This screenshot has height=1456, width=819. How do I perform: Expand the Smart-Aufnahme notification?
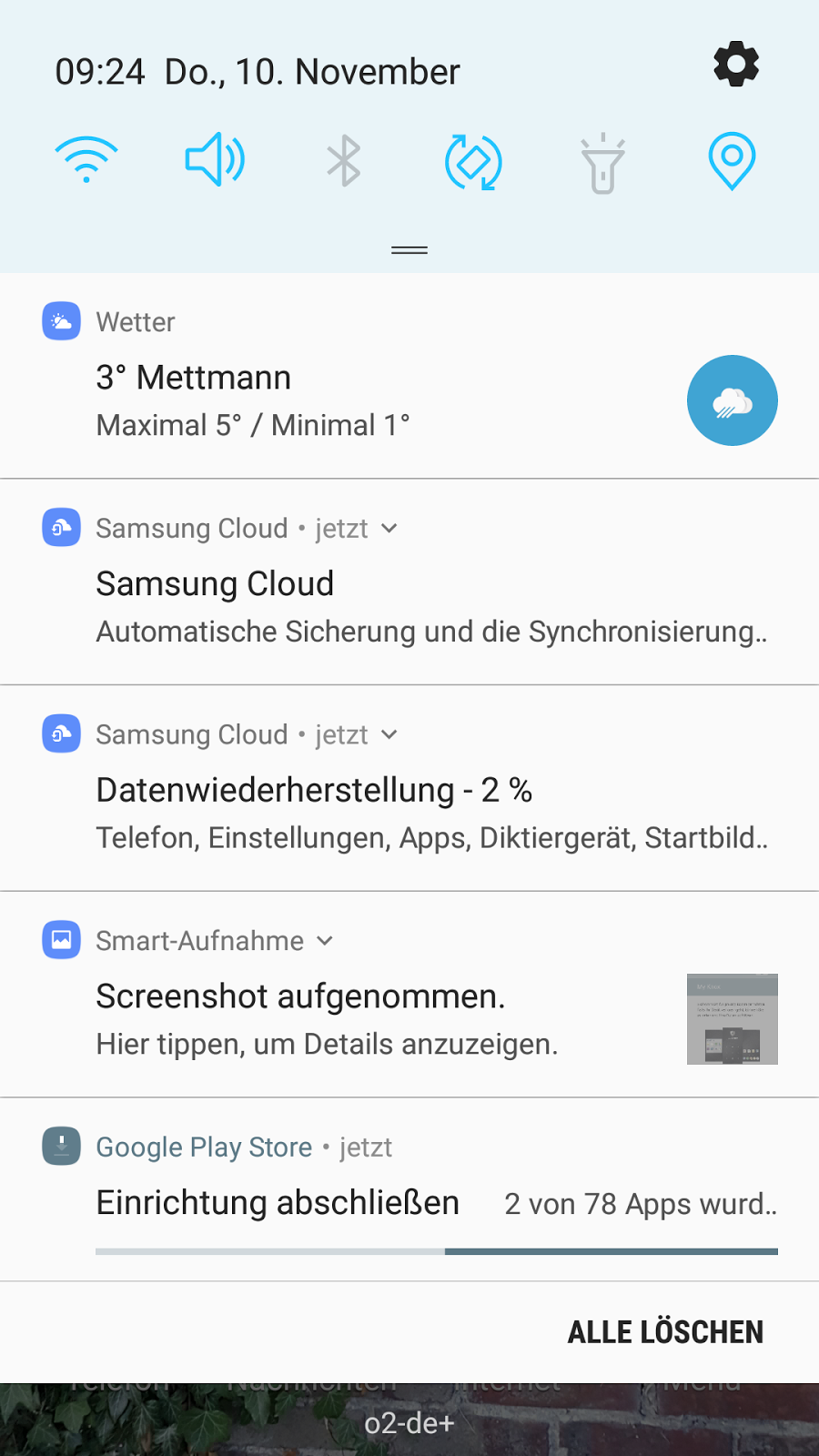325,941
